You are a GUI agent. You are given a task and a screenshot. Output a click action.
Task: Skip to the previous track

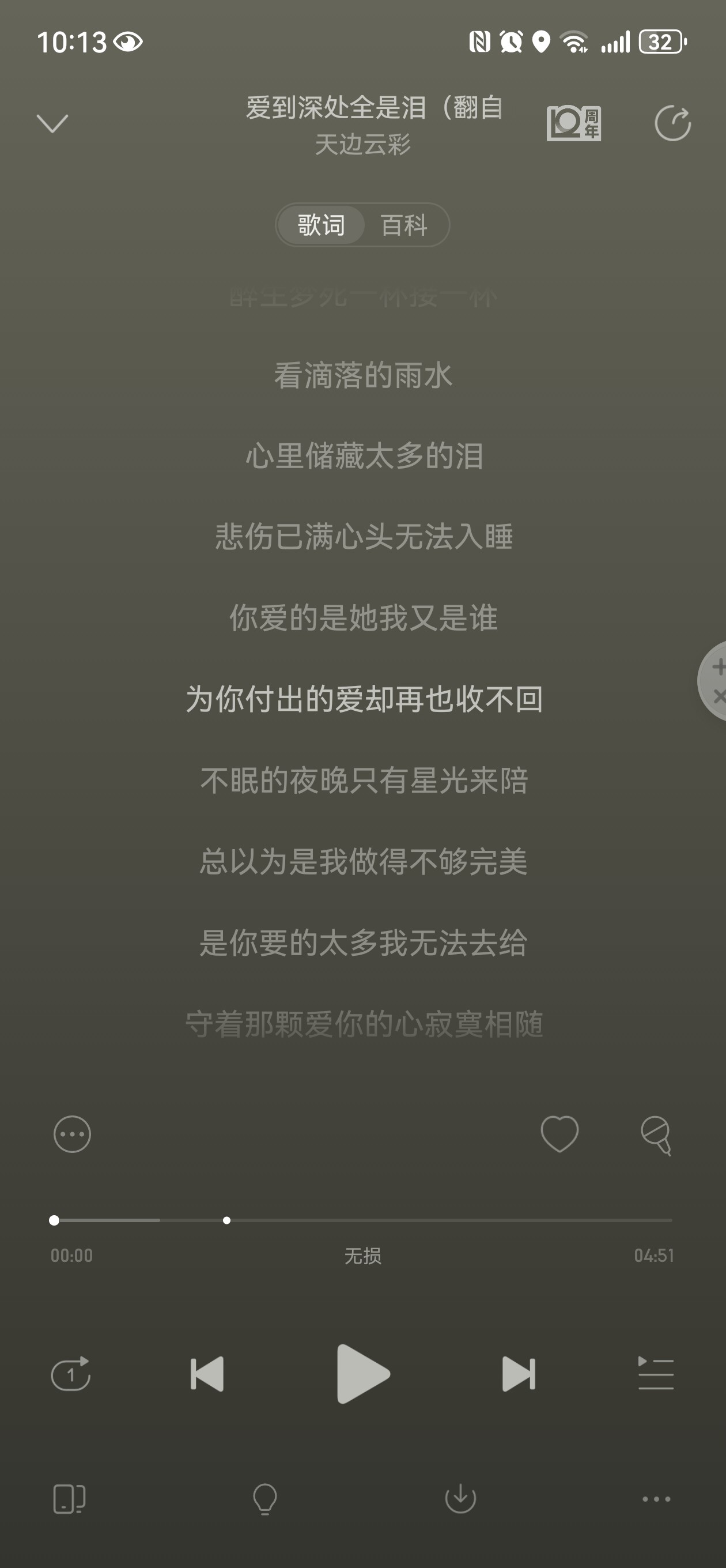click(x=207, y=1374)
